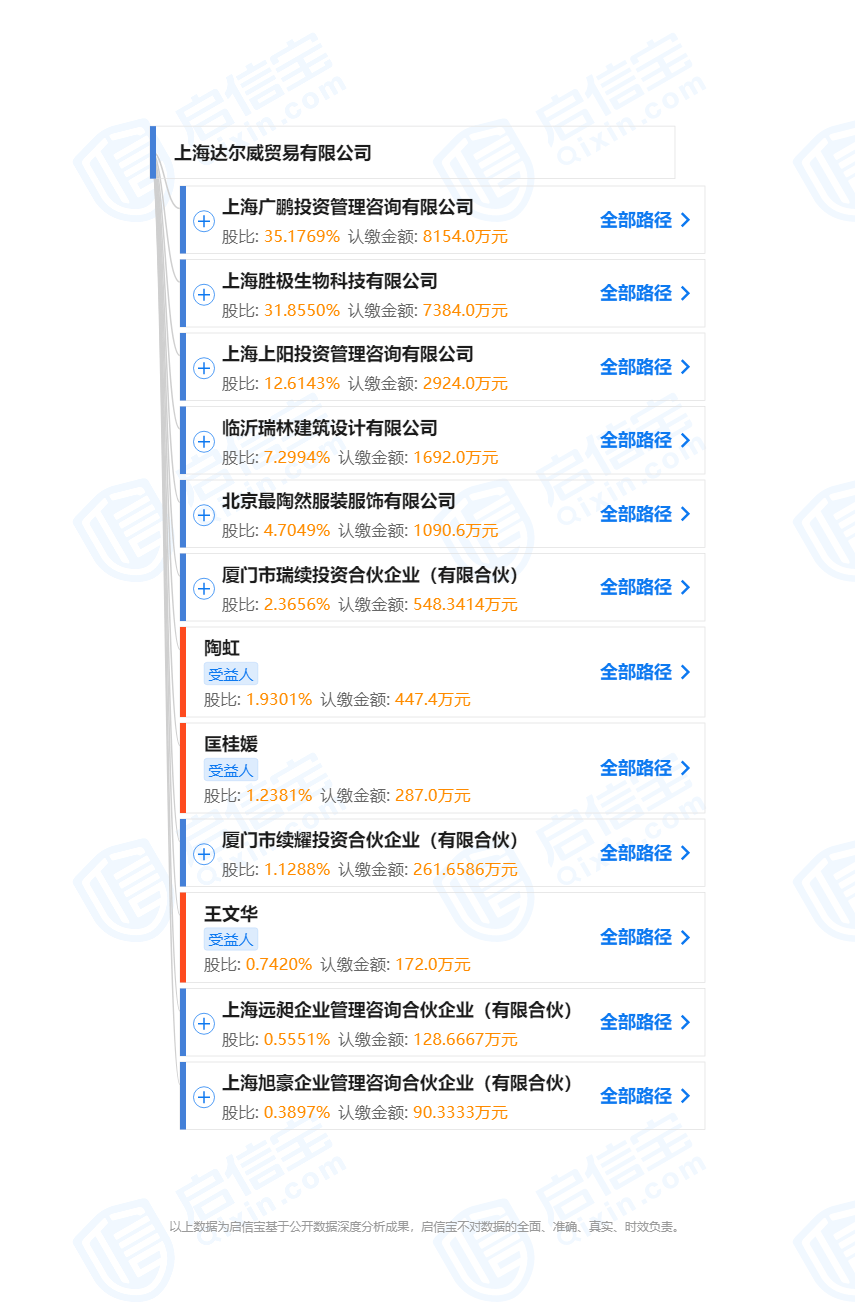The height and width of the screenshot is (1306, 855).
Task: Open 全部路径 for 上海远昶企业管理咨询合伙企业
Action: [644, 1022]
